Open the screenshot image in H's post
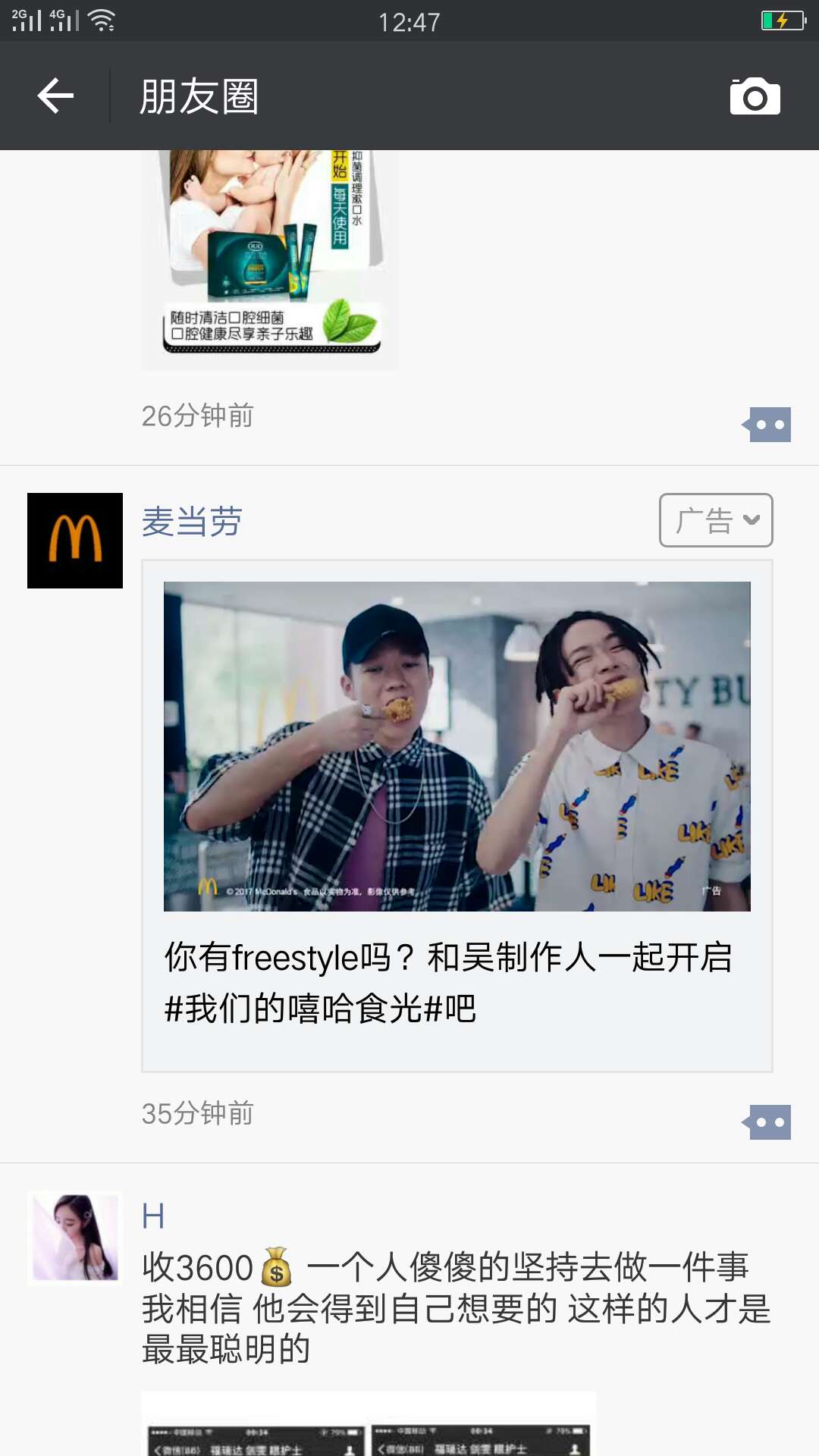The height and width of the screenshot is (1456, 819). [x=369, y=1423]
